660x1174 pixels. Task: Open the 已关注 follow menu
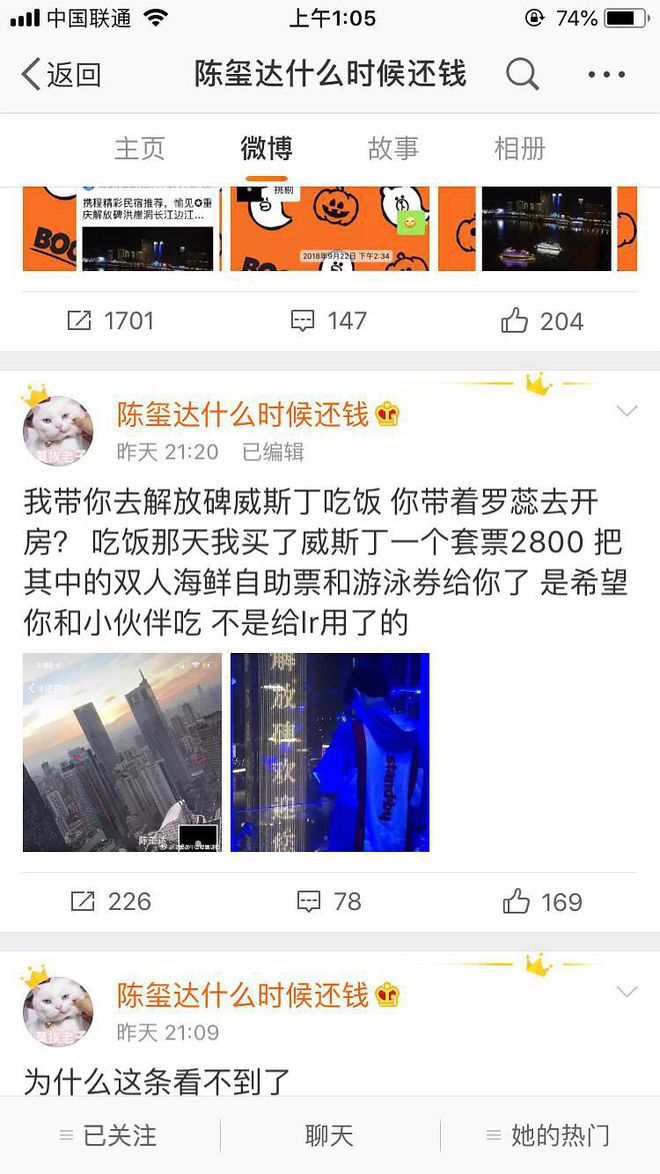tap(109, 1136)
